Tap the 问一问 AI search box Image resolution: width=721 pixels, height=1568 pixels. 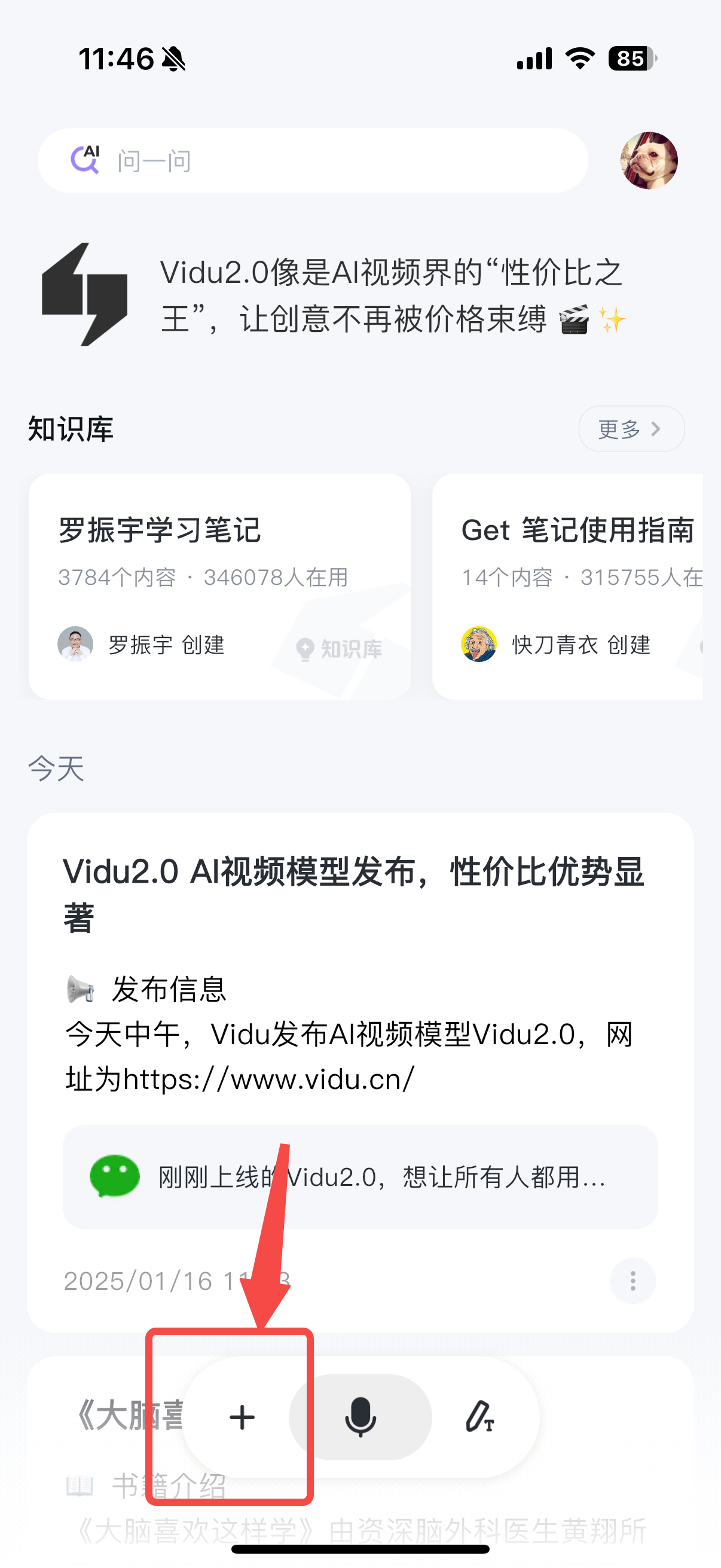pyautogui.click(x=313, y=161)
